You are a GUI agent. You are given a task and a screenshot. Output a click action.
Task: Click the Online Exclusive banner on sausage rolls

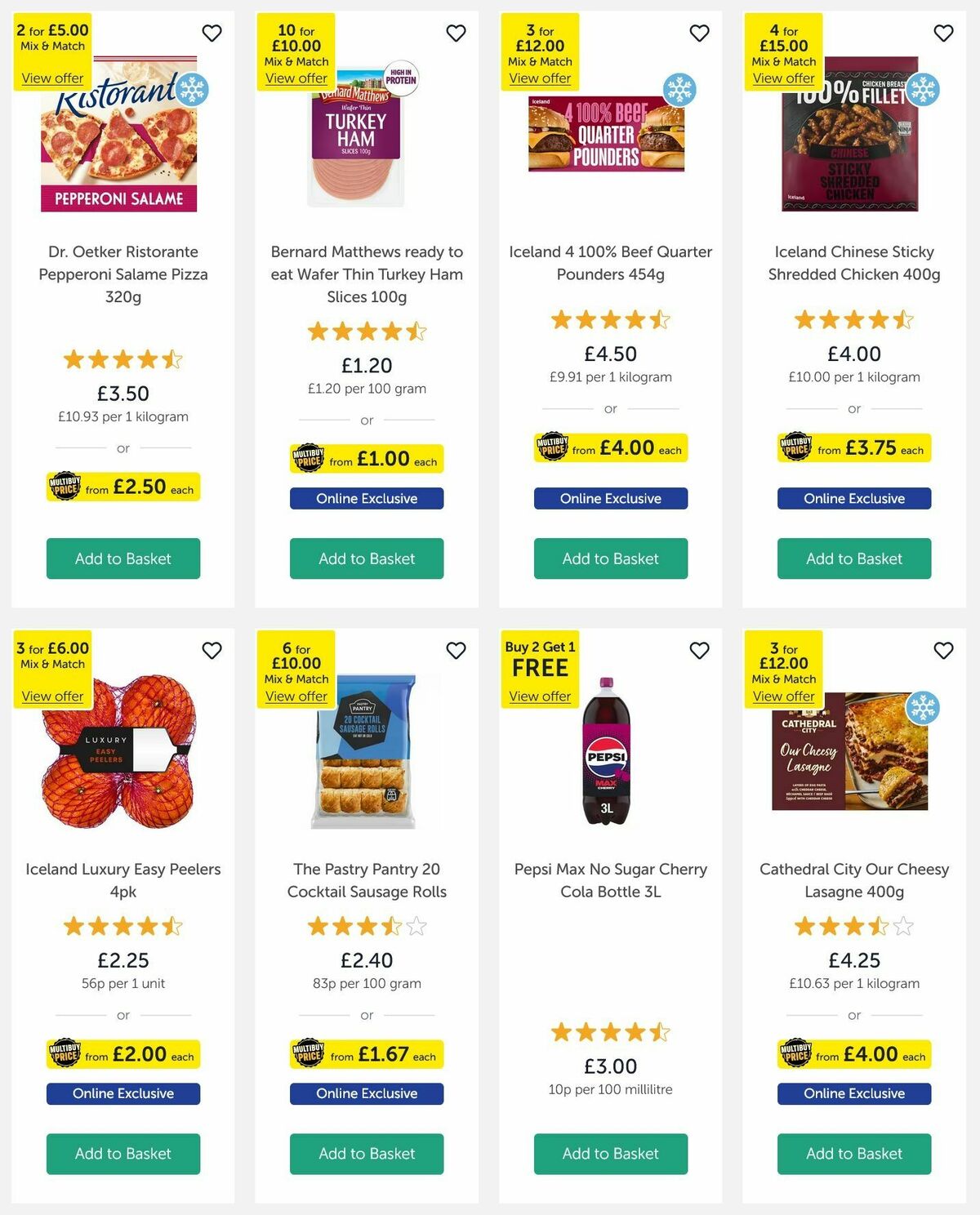pos(366,1093)
